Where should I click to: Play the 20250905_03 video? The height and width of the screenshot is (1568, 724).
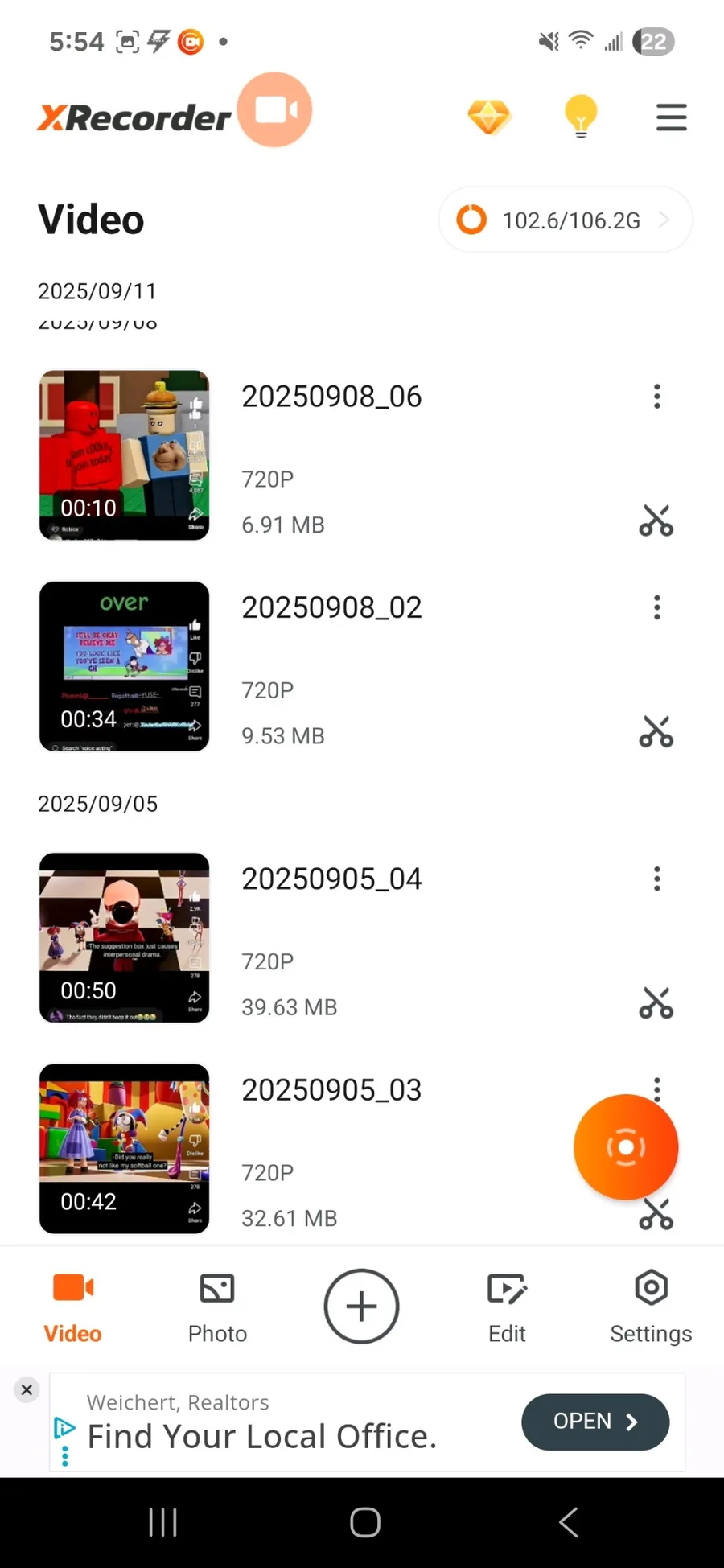[x=125, y=1148]
